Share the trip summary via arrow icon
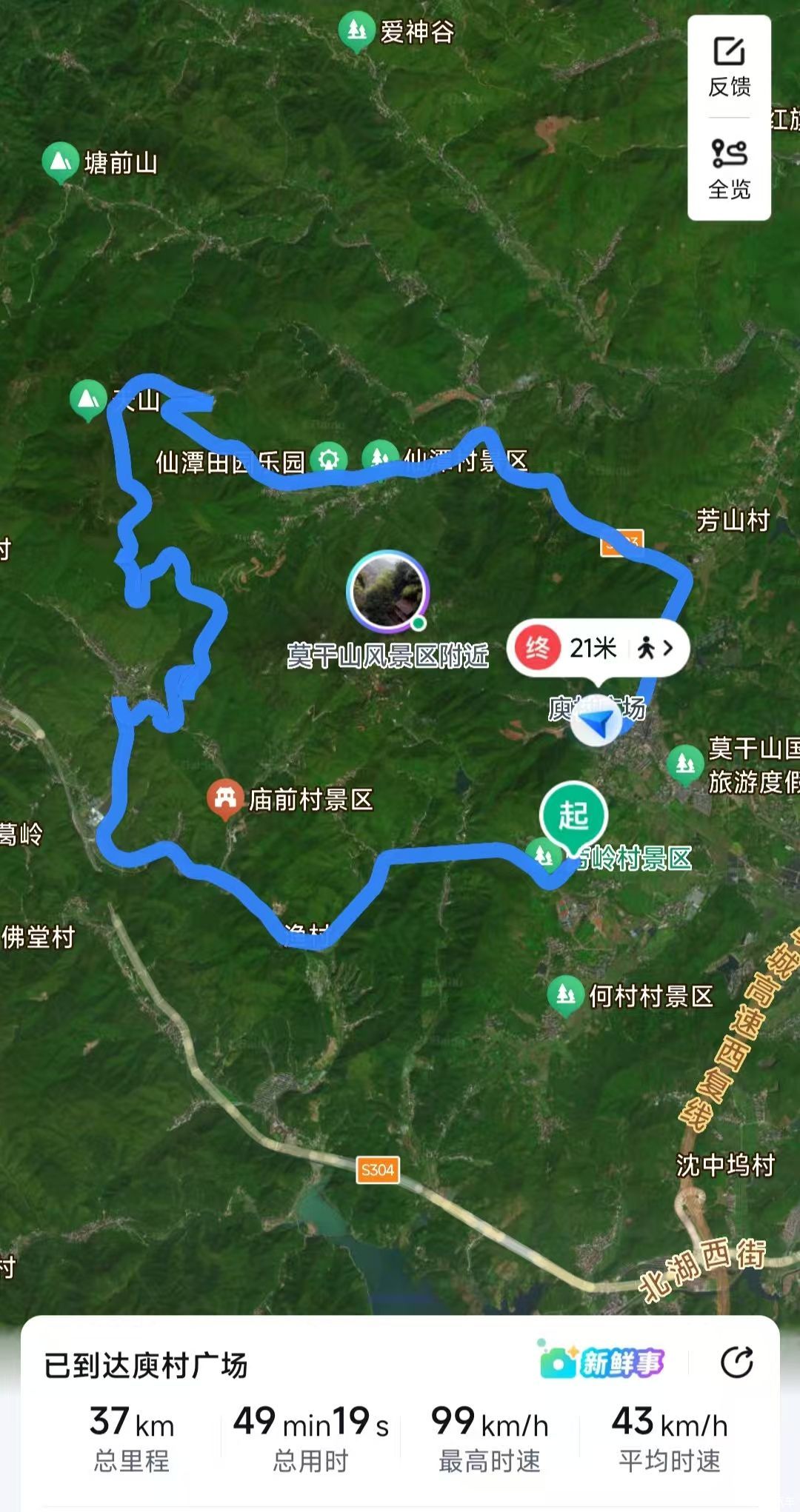 click(x=736, y=1361)
